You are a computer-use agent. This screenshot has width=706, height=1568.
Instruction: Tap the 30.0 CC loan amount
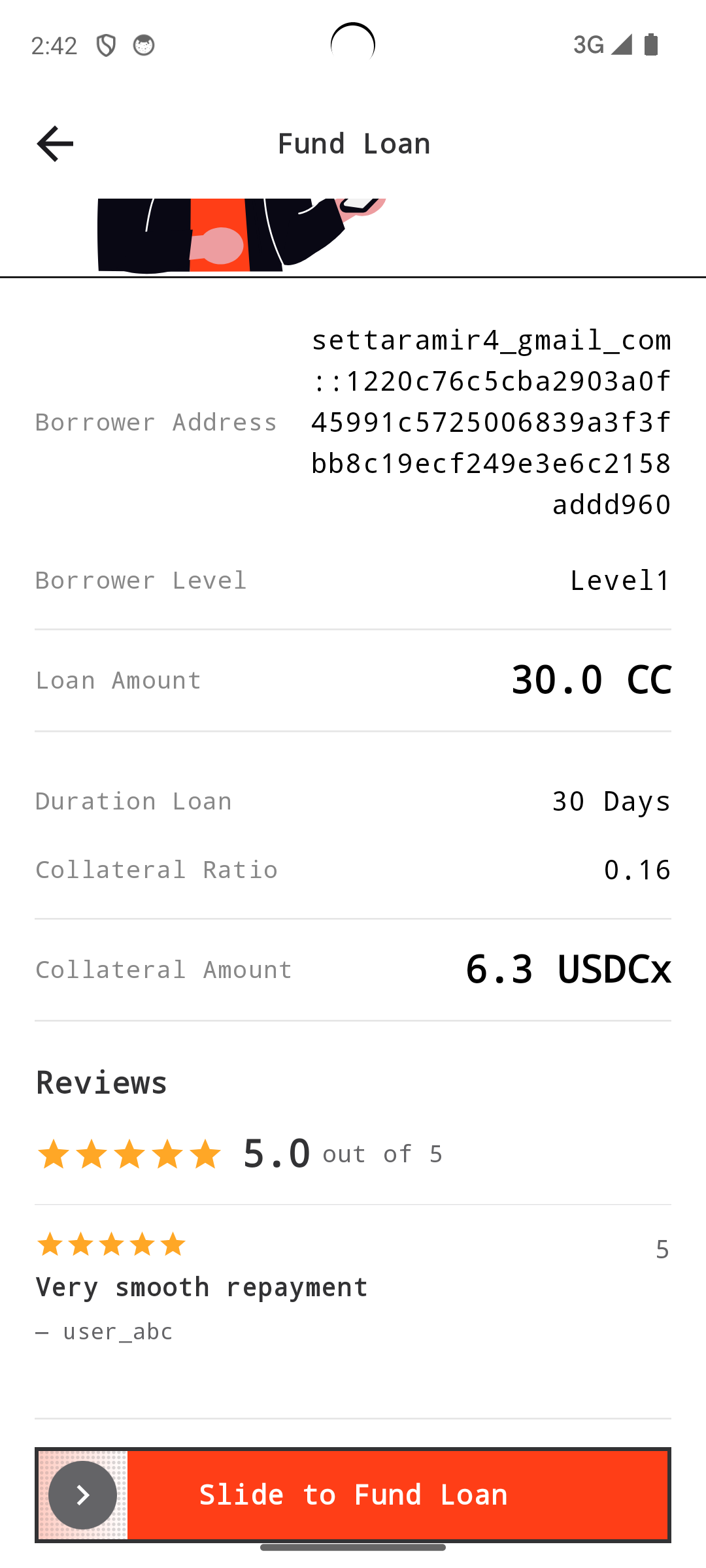coord(592,679)
